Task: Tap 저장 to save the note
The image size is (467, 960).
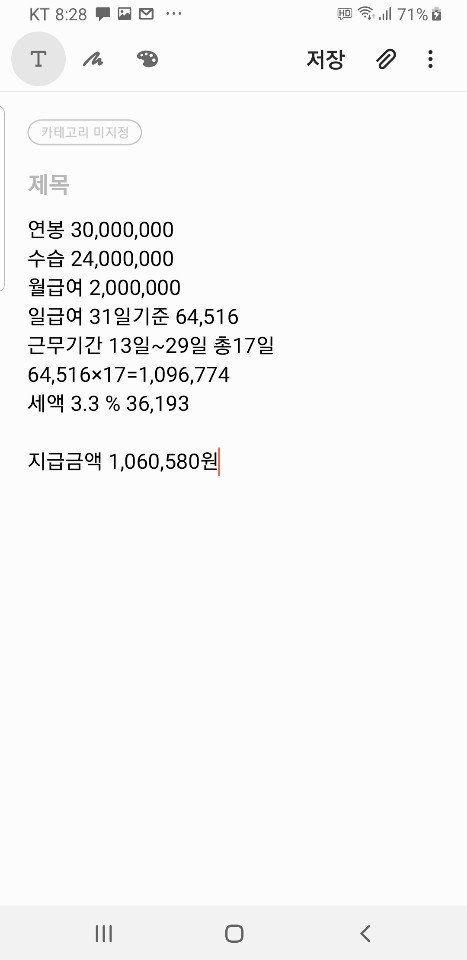Action: [326, 59]
